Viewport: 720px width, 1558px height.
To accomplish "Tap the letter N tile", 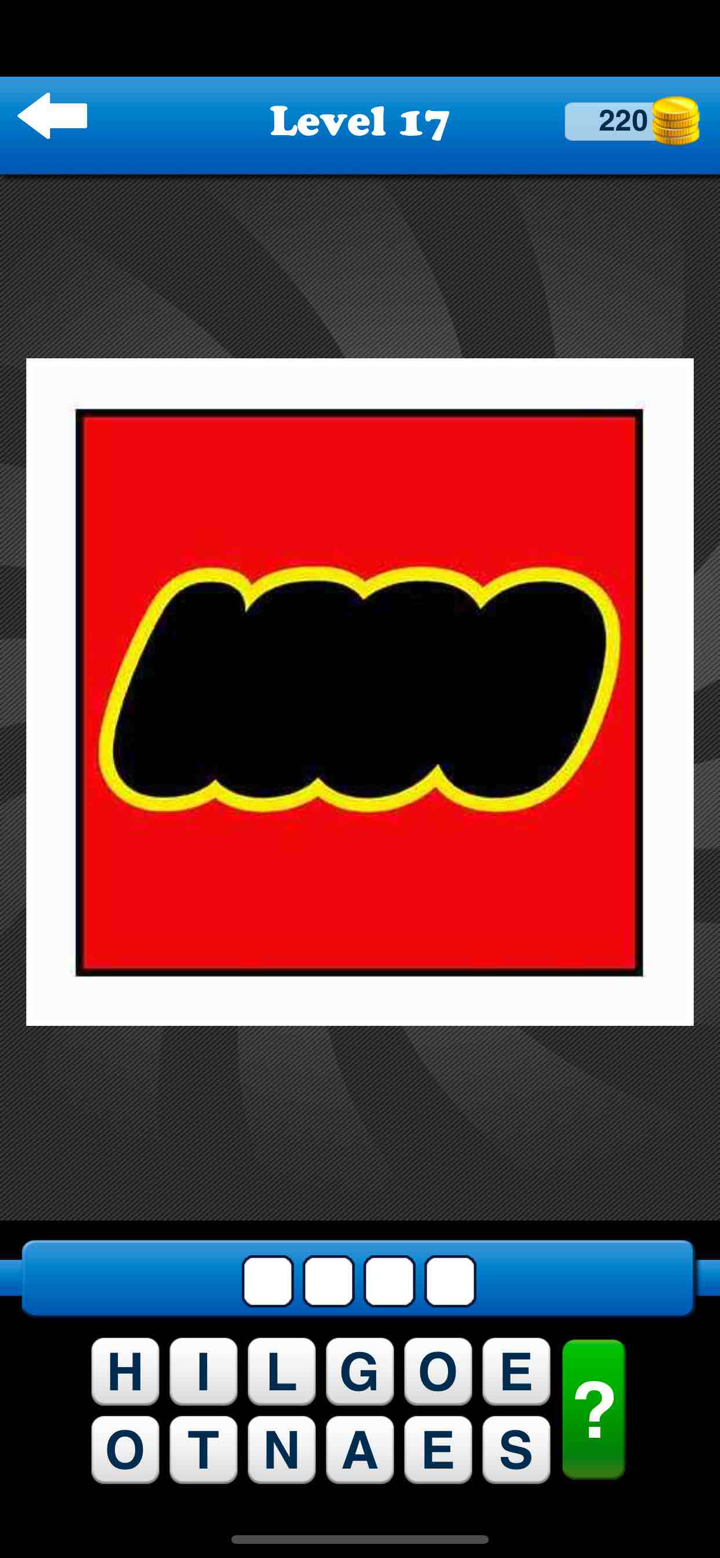I will click(x=282, y=1448).
